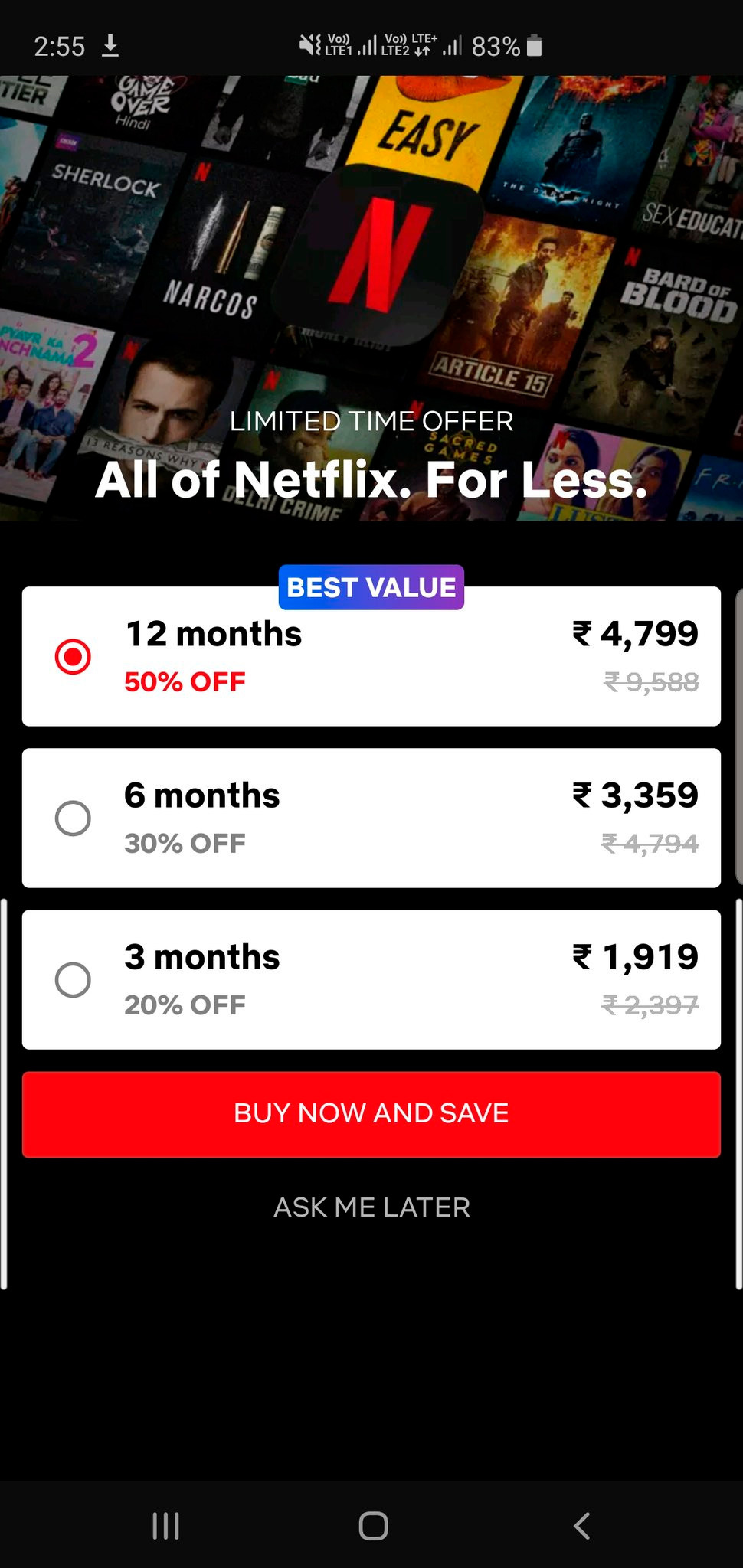The image size is (743, 1568).
Task: Open recent apps from navigation bar
Action: click(x=165, y=1526)
